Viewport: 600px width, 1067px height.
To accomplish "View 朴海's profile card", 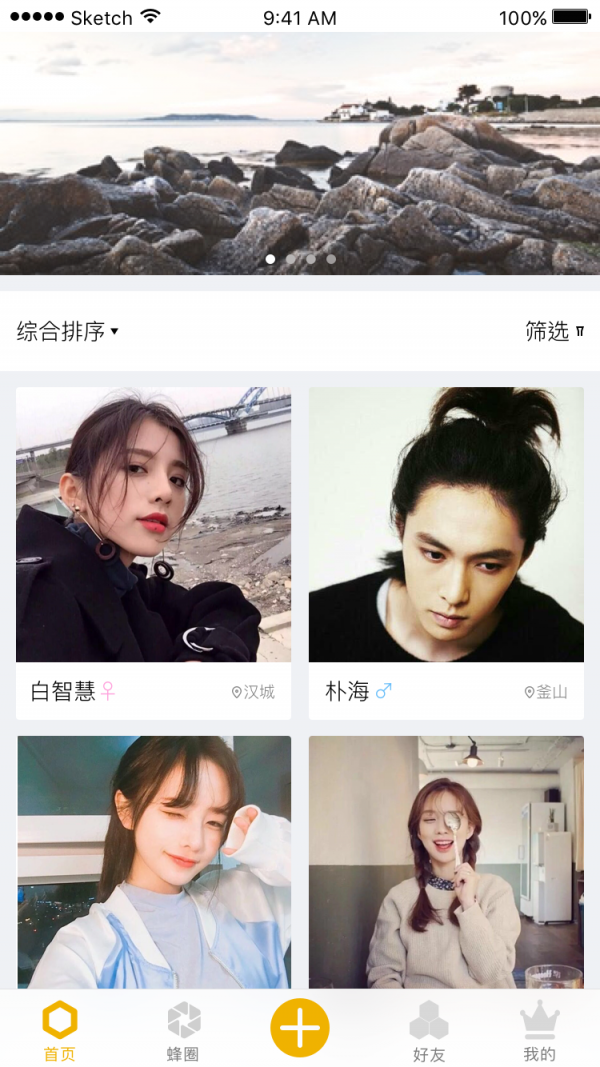I will click(446, 525).
